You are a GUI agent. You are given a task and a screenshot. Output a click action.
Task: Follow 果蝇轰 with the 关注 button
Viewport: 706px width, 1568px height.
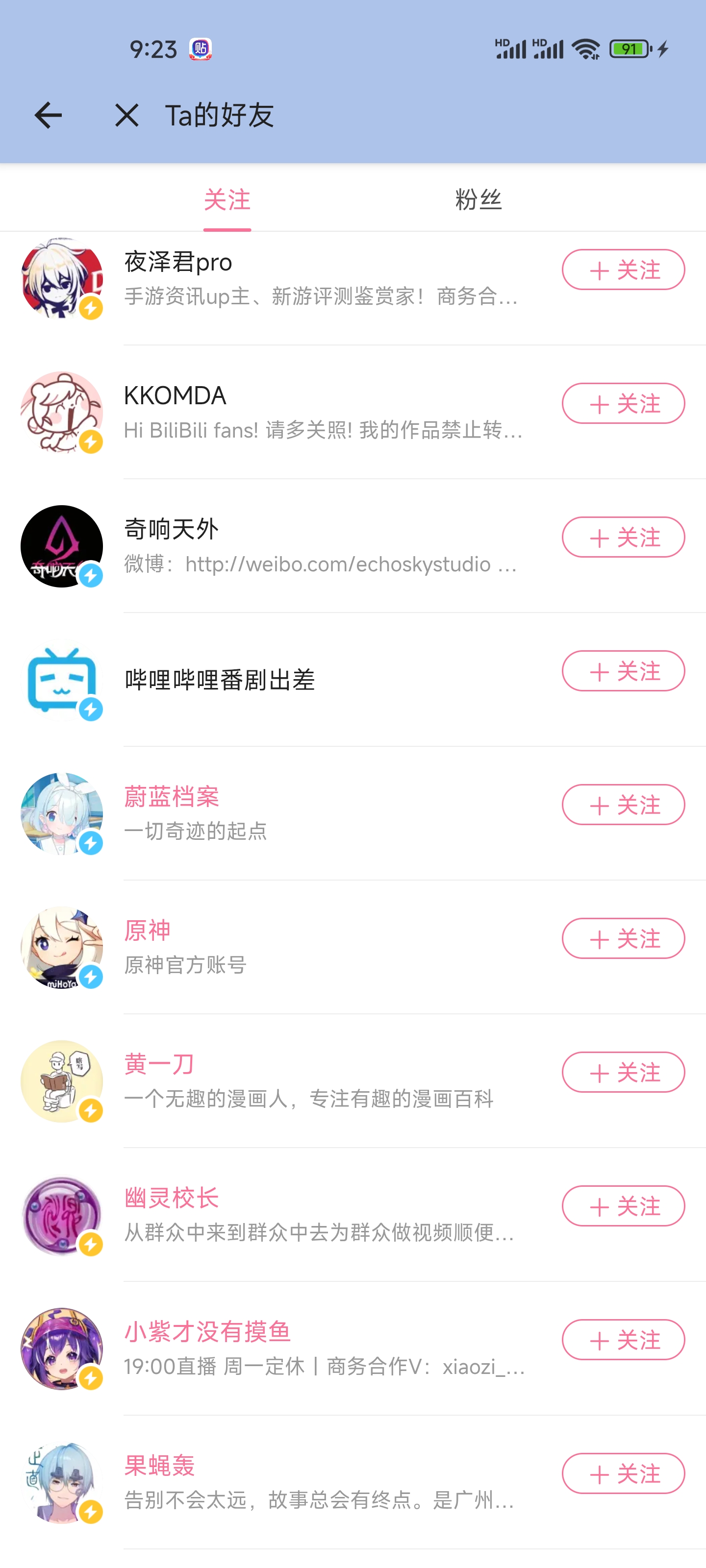(623, 1473)
